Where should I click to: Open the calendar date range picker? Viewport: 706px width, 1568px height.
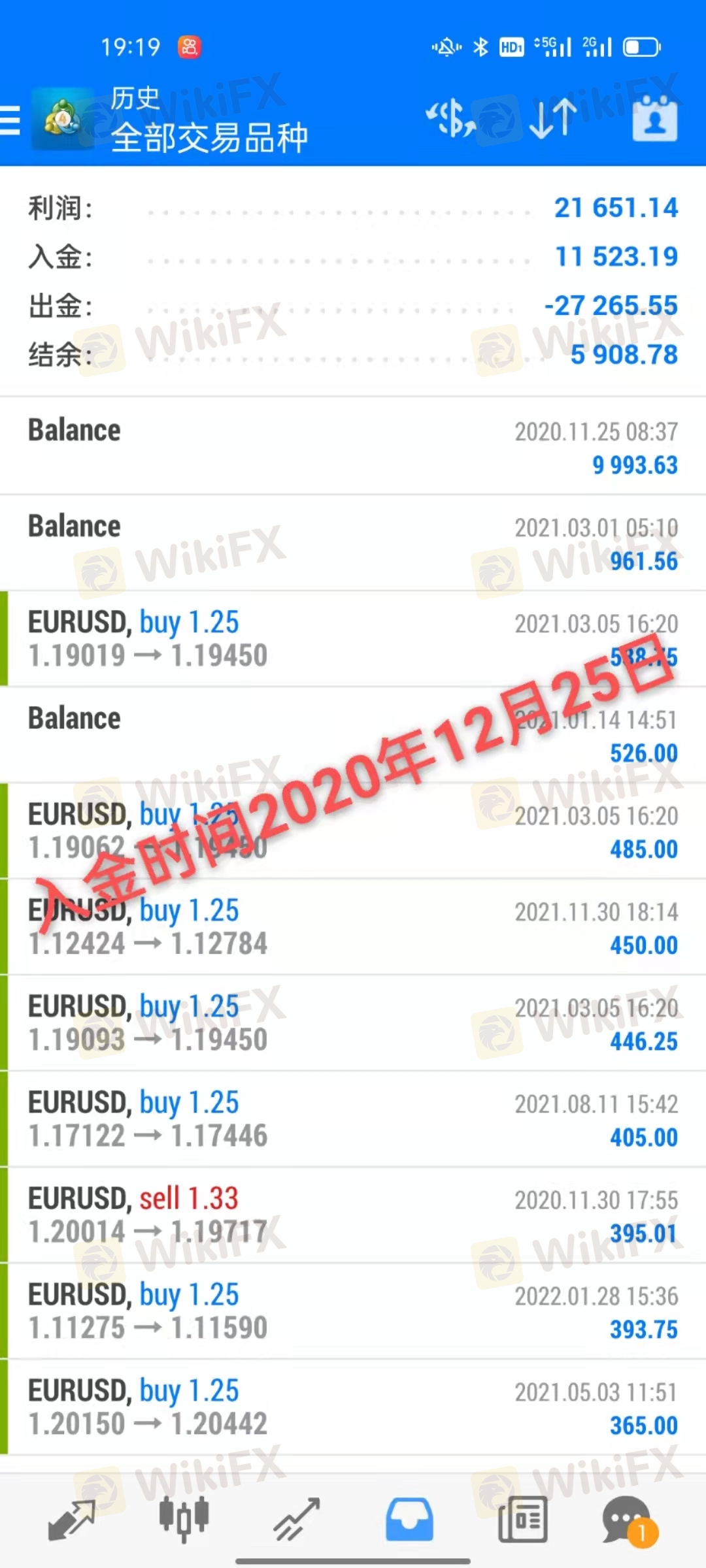(x=654, y=119)
